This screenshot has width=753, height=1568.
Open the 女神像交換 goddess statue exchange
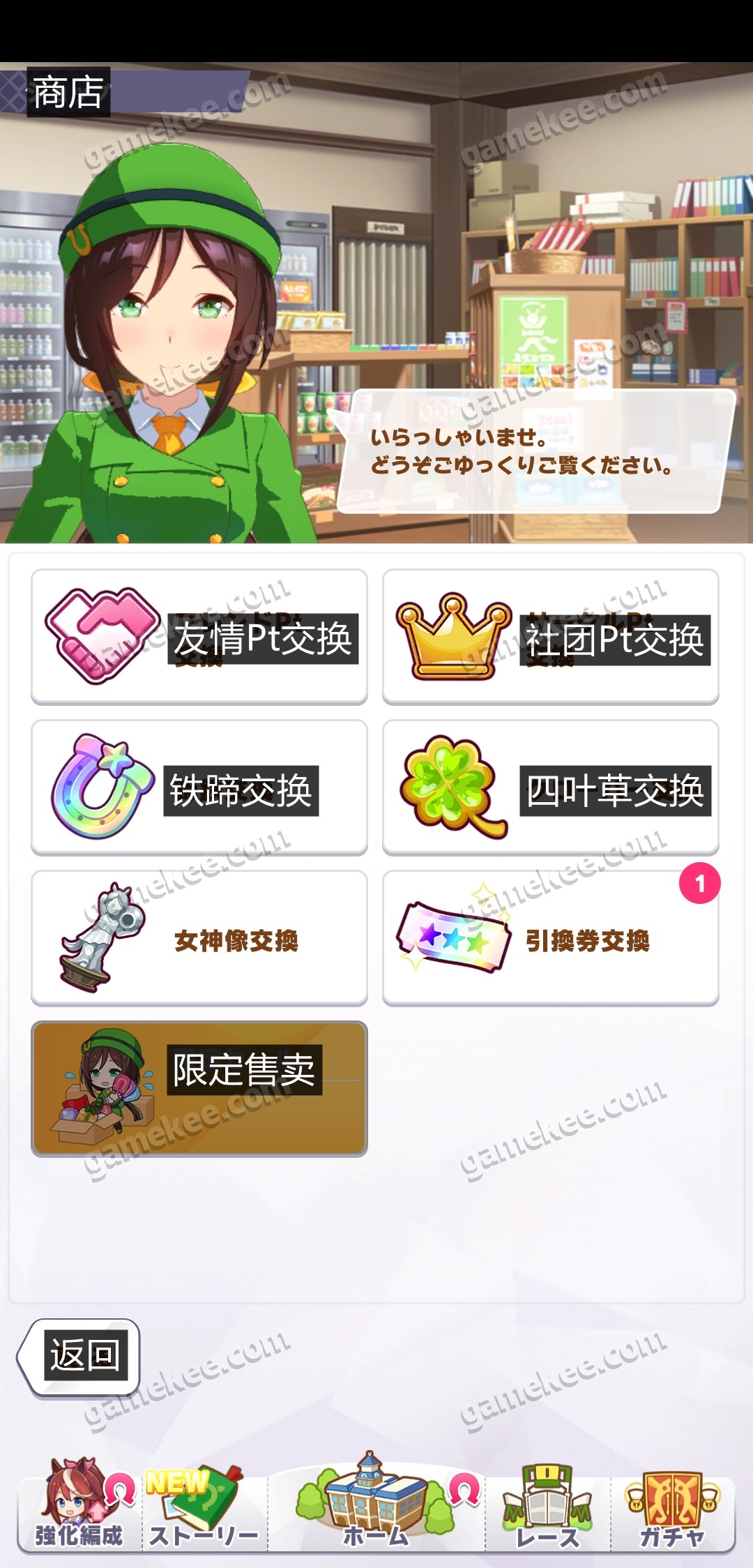coord(199,937)
